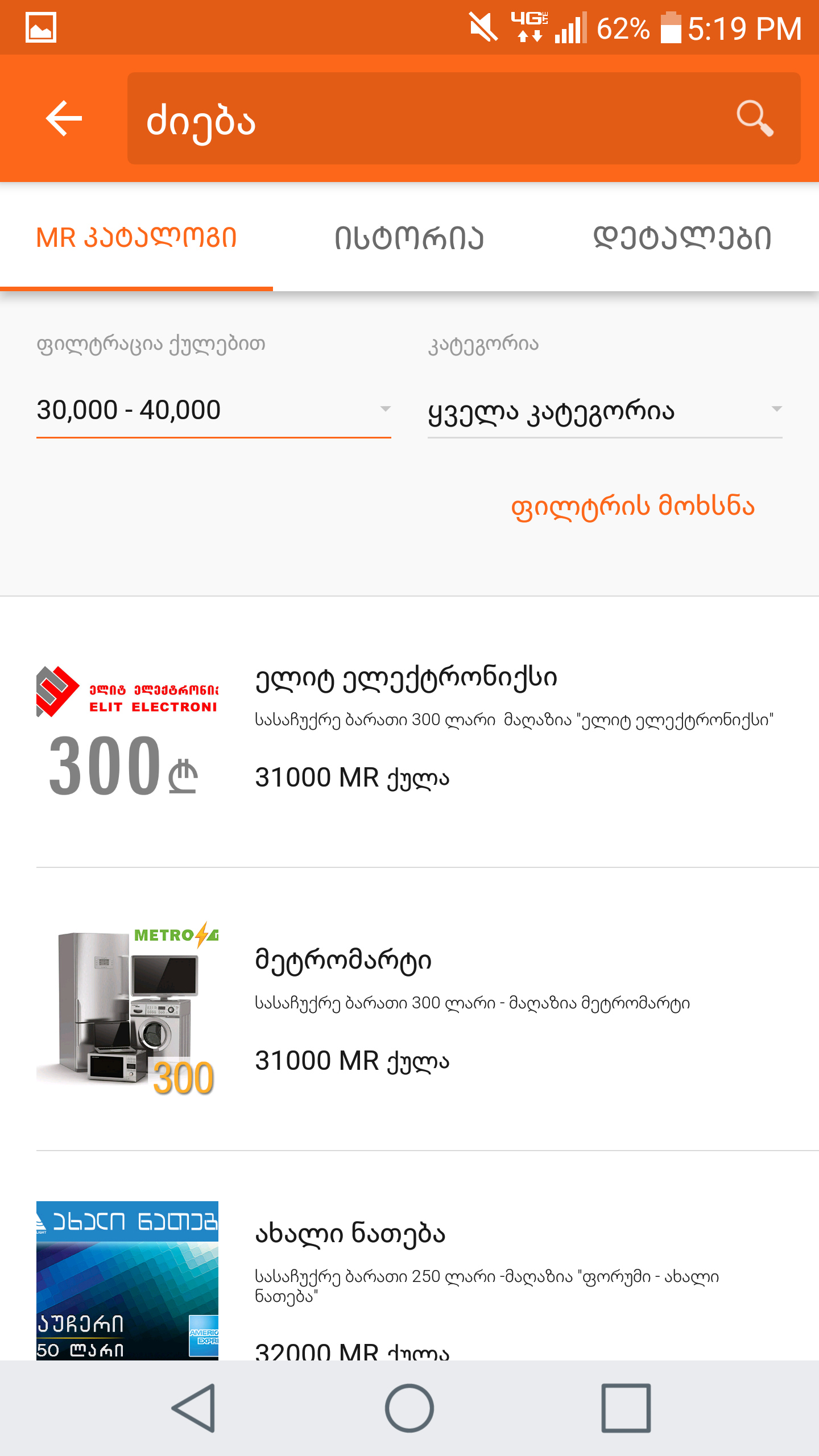Select the MR კატალოგი tab
Image resolution: width=819 pixels, height=1456 pixels.
[x=136, y=238]
